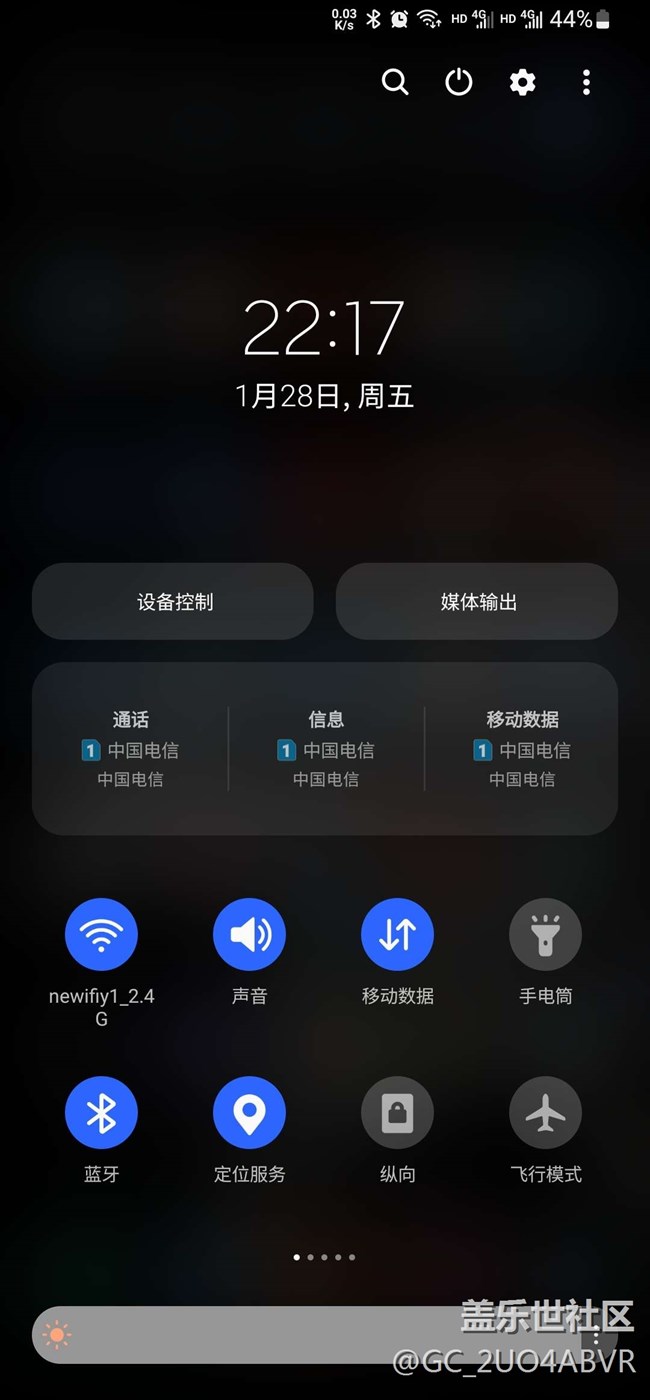Turn off Wi-Fi newifiy1_2.4G
Viewport: 650px width, 1400px height.
pos(101,934)
